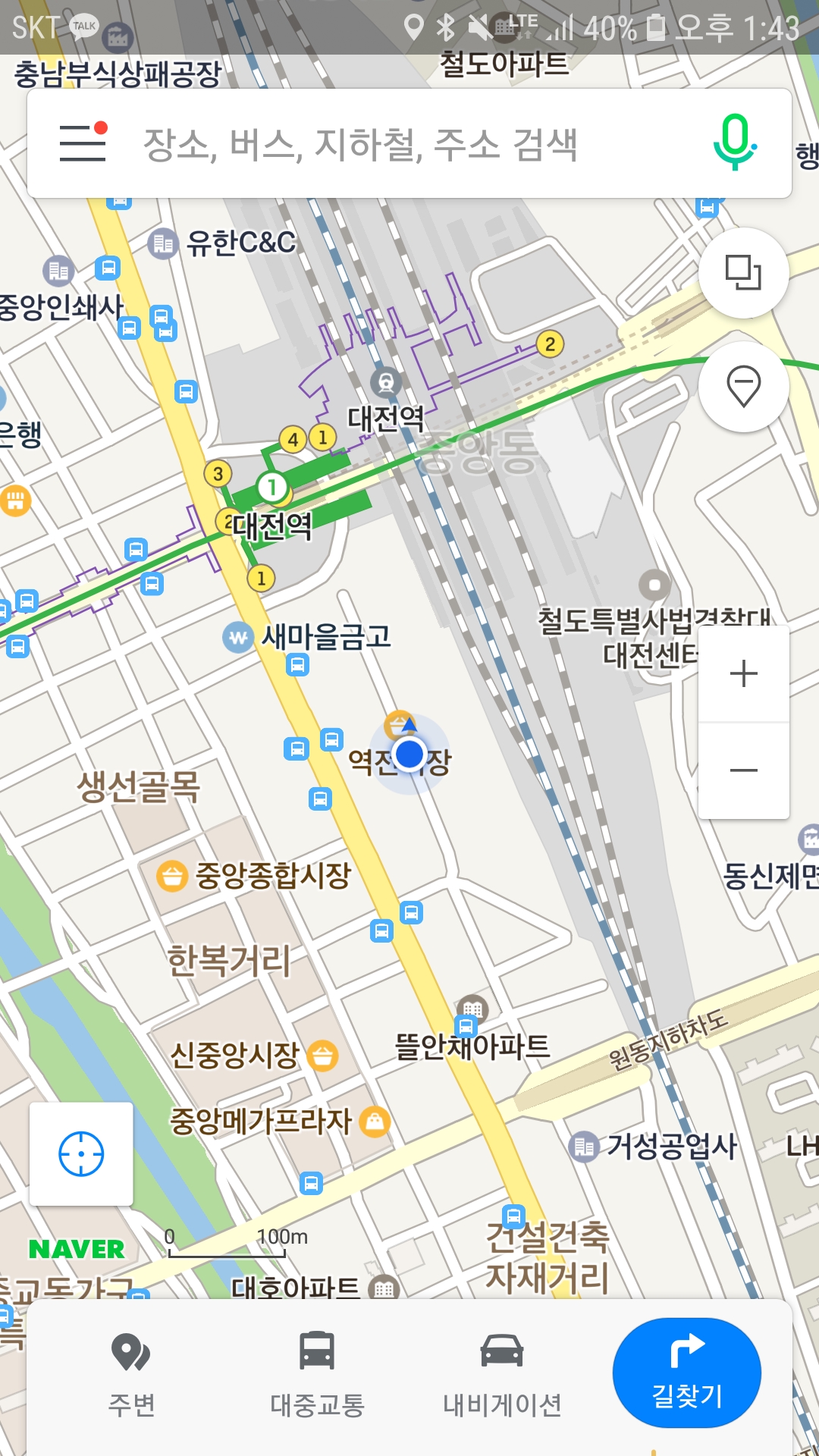Select 중앙종합시장 on the map
The height and width of the screenshot is (1456, 819).
pos(254,876)
